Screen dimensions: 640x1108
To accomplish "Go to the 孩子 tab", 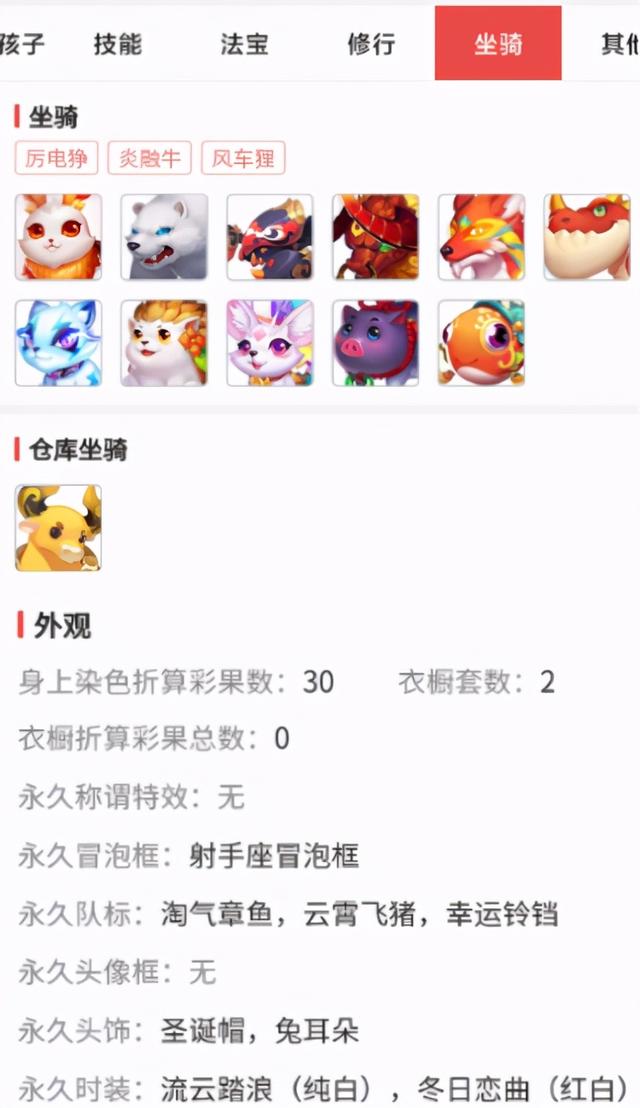I will tap(23, 45).
